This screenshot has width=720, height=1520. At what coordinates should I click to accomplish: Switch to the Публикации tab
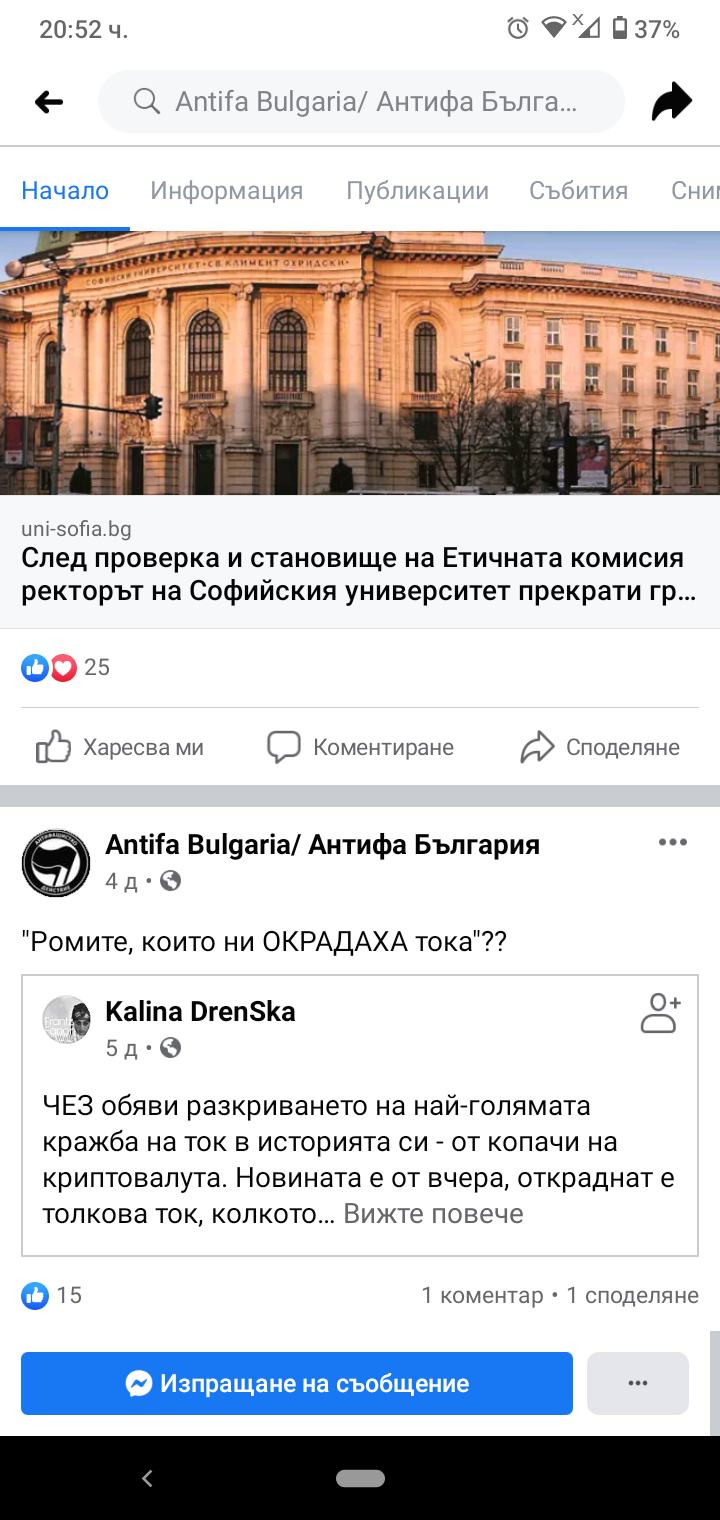click(x=417, y=191)
